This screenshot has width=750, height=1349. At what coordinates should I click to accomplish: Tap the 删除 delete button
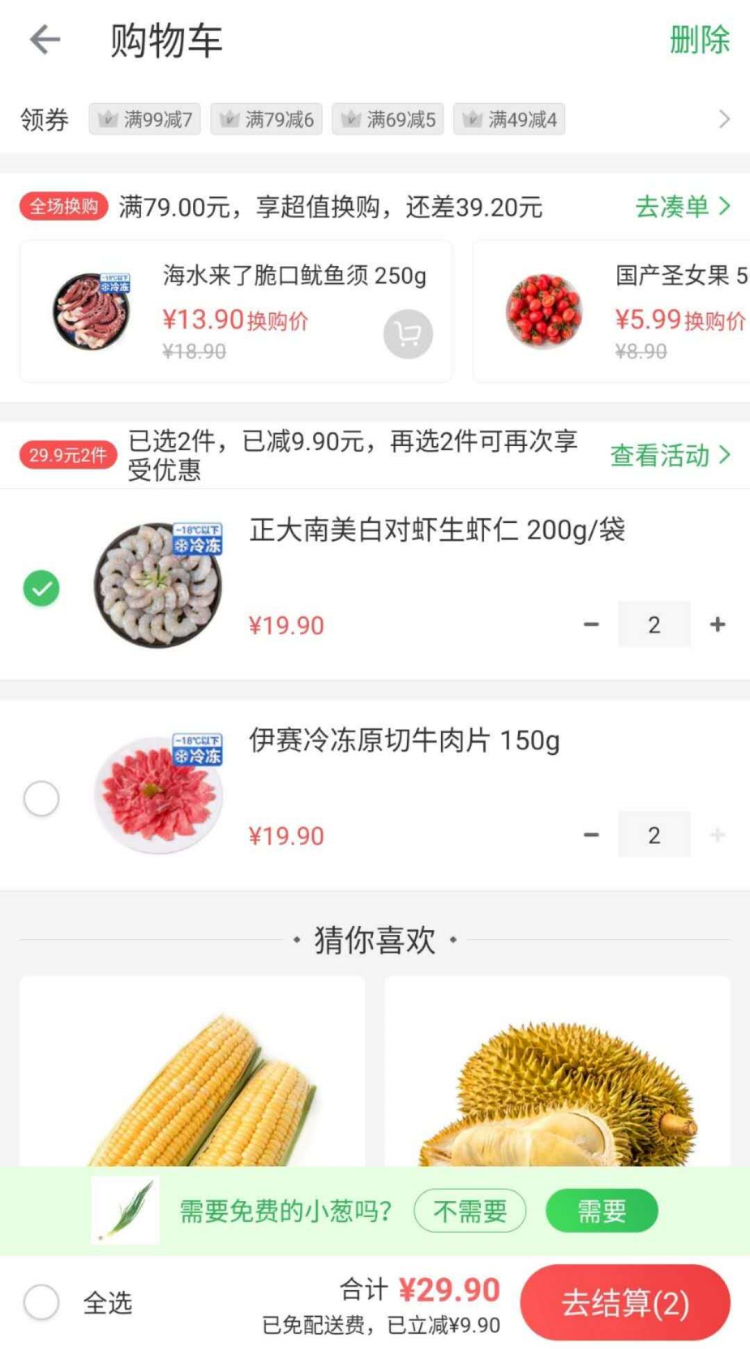click(699, 40)
